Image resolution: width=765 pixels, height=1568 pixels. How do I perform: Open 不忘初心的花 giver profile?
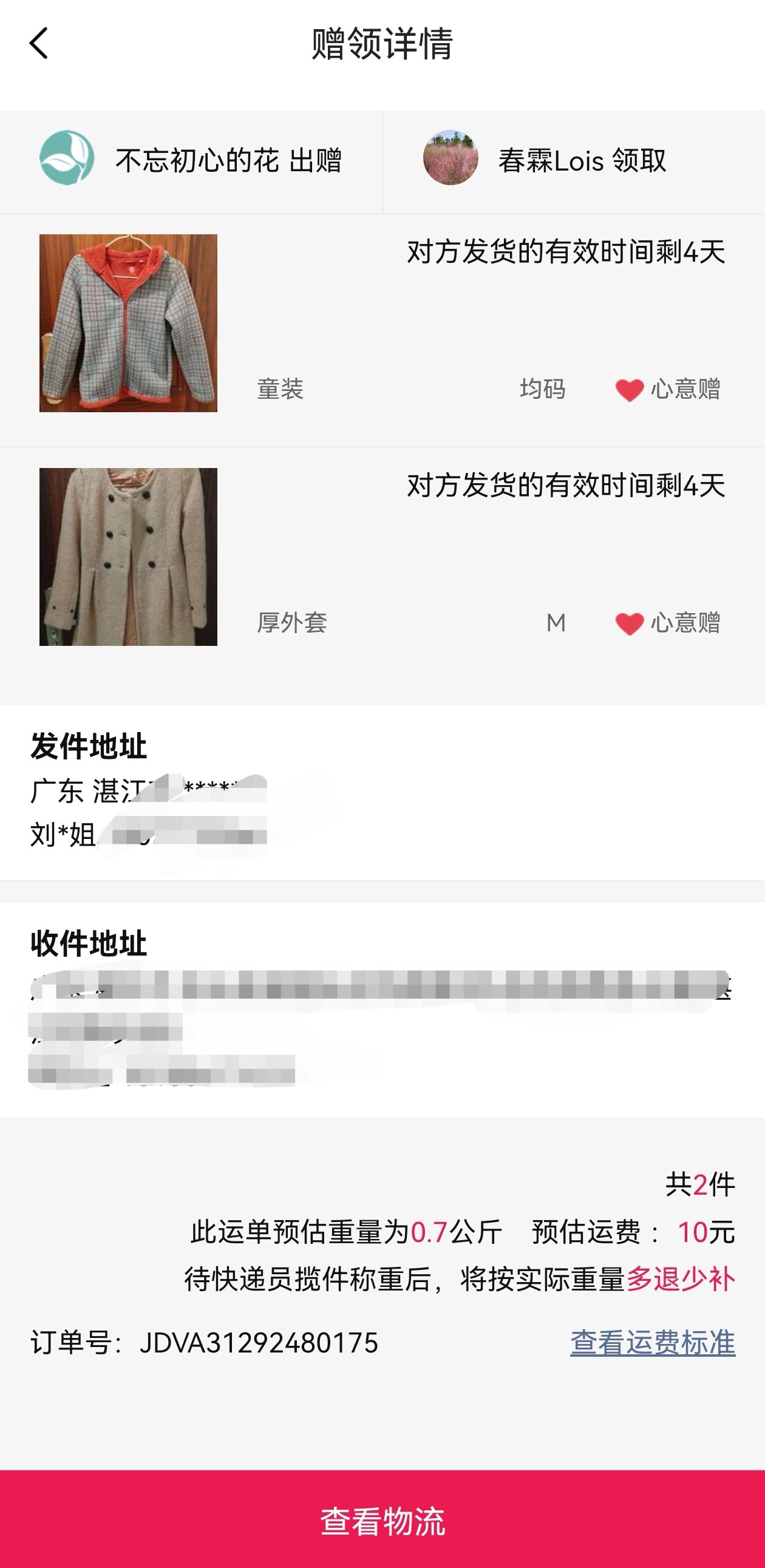191,161
